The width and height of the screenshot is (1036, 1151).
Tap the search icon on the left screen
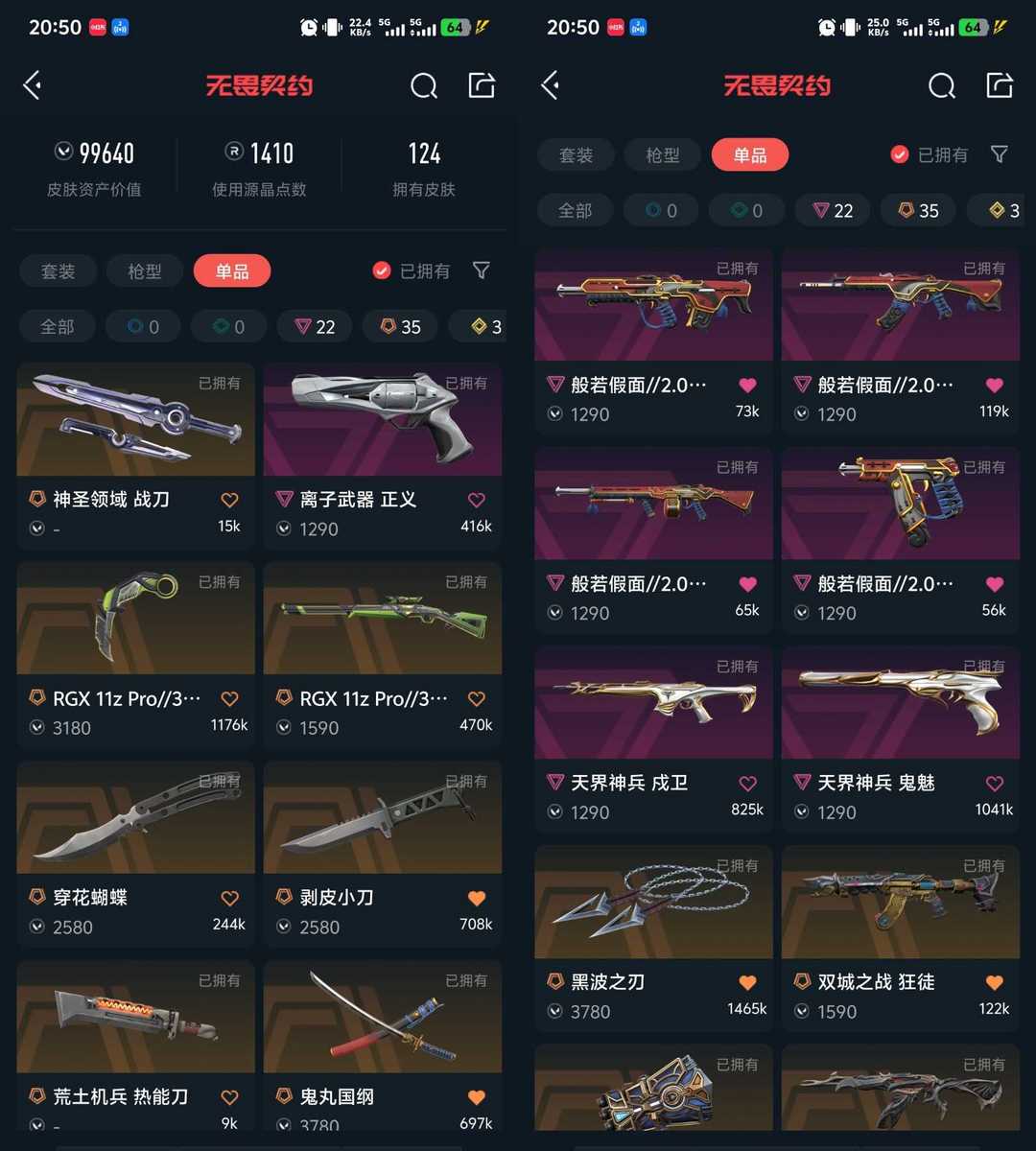pos(423,85)
